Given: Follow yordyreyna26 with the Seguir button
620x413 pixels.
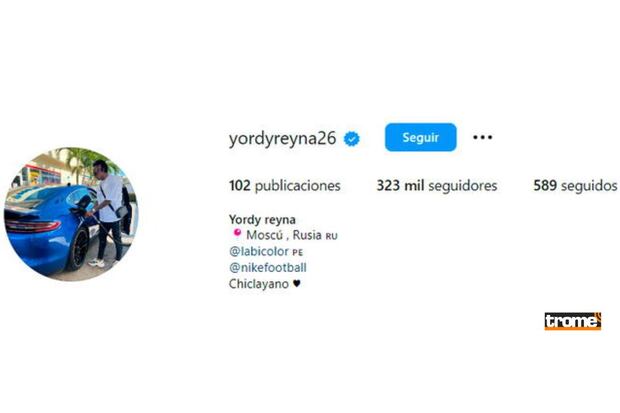Looking at the screenshot, I should pos(420,137).
